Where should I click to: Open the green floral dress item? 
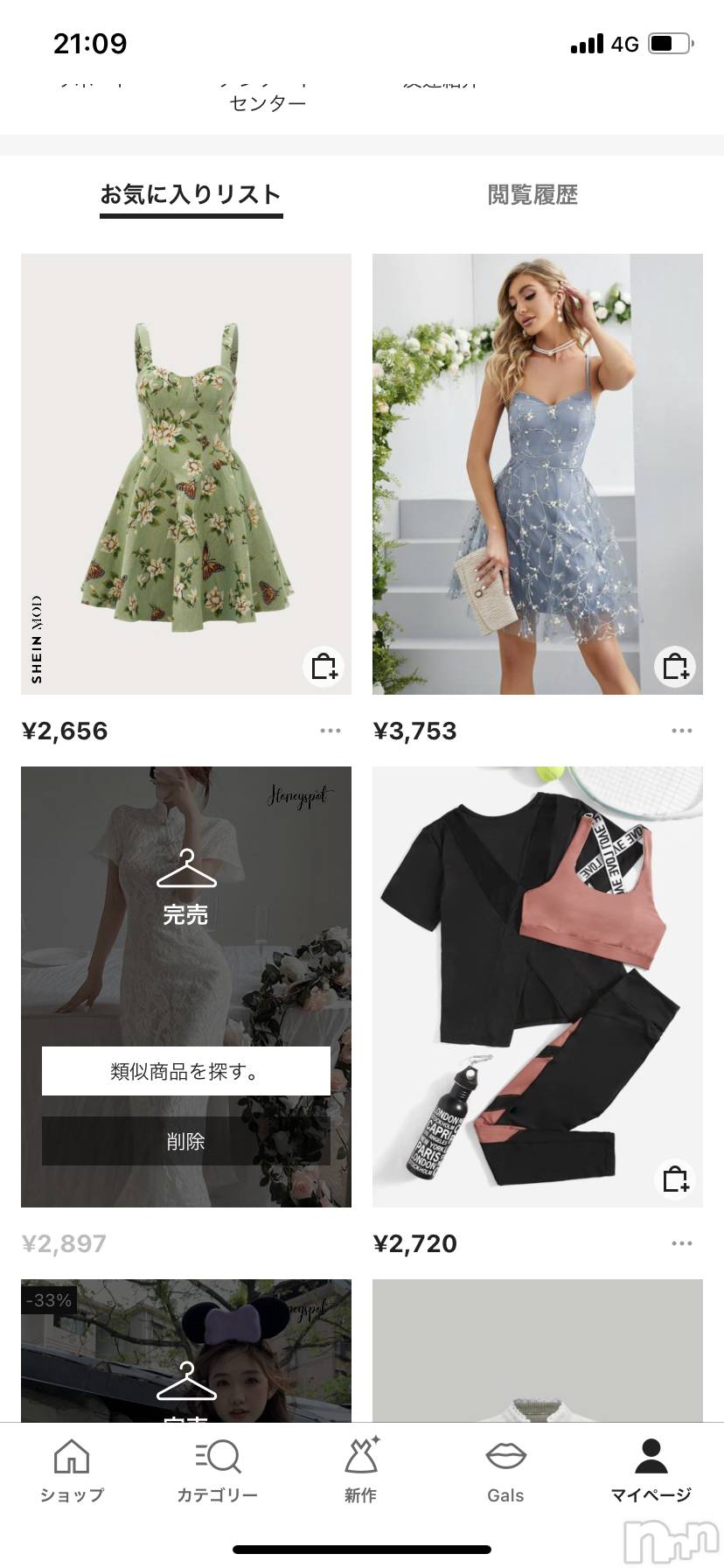(185, 472)
